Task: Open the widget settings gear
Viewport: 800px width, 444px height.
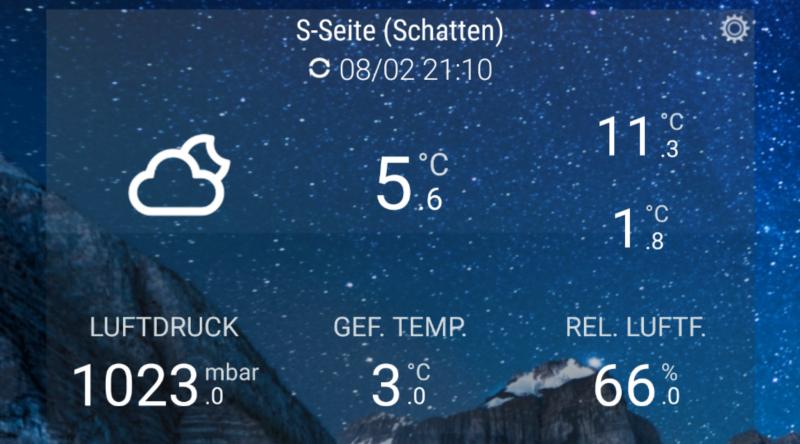Action: coord(735,29)
